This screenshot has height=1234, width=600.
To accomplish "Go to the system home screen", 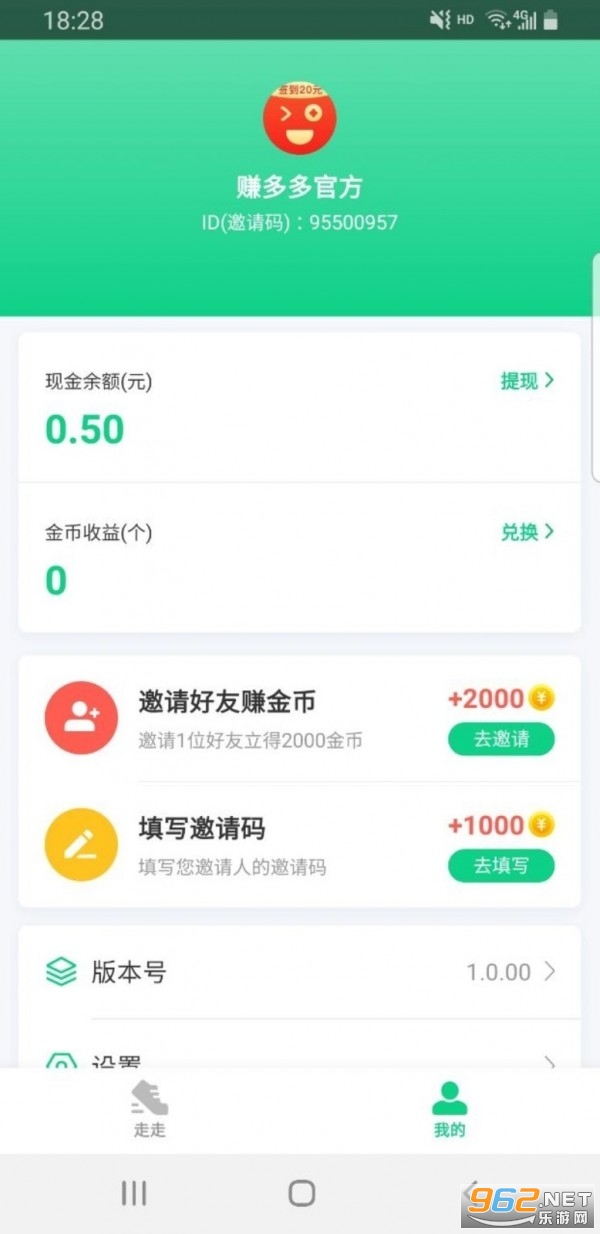I will coord(301,1192).
